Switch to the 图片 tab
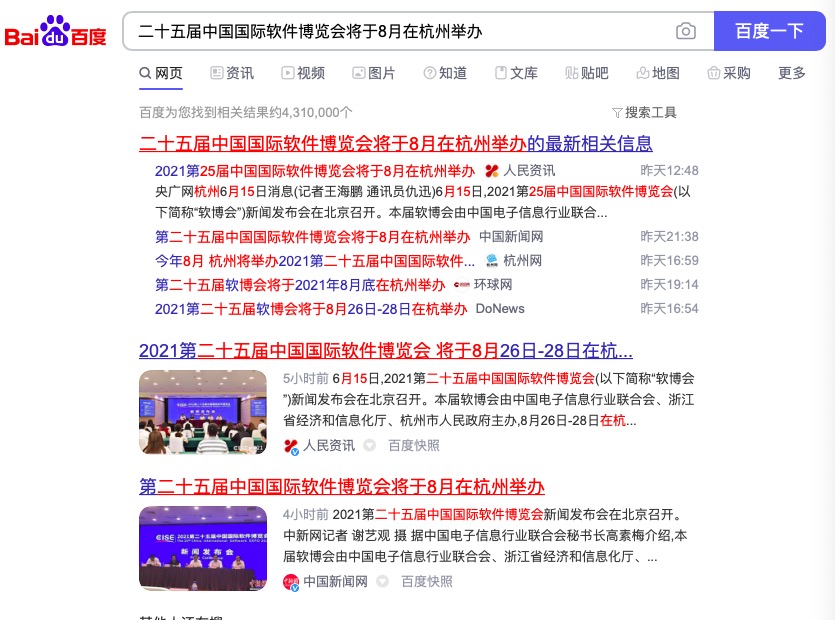 [x=374, y=73]
